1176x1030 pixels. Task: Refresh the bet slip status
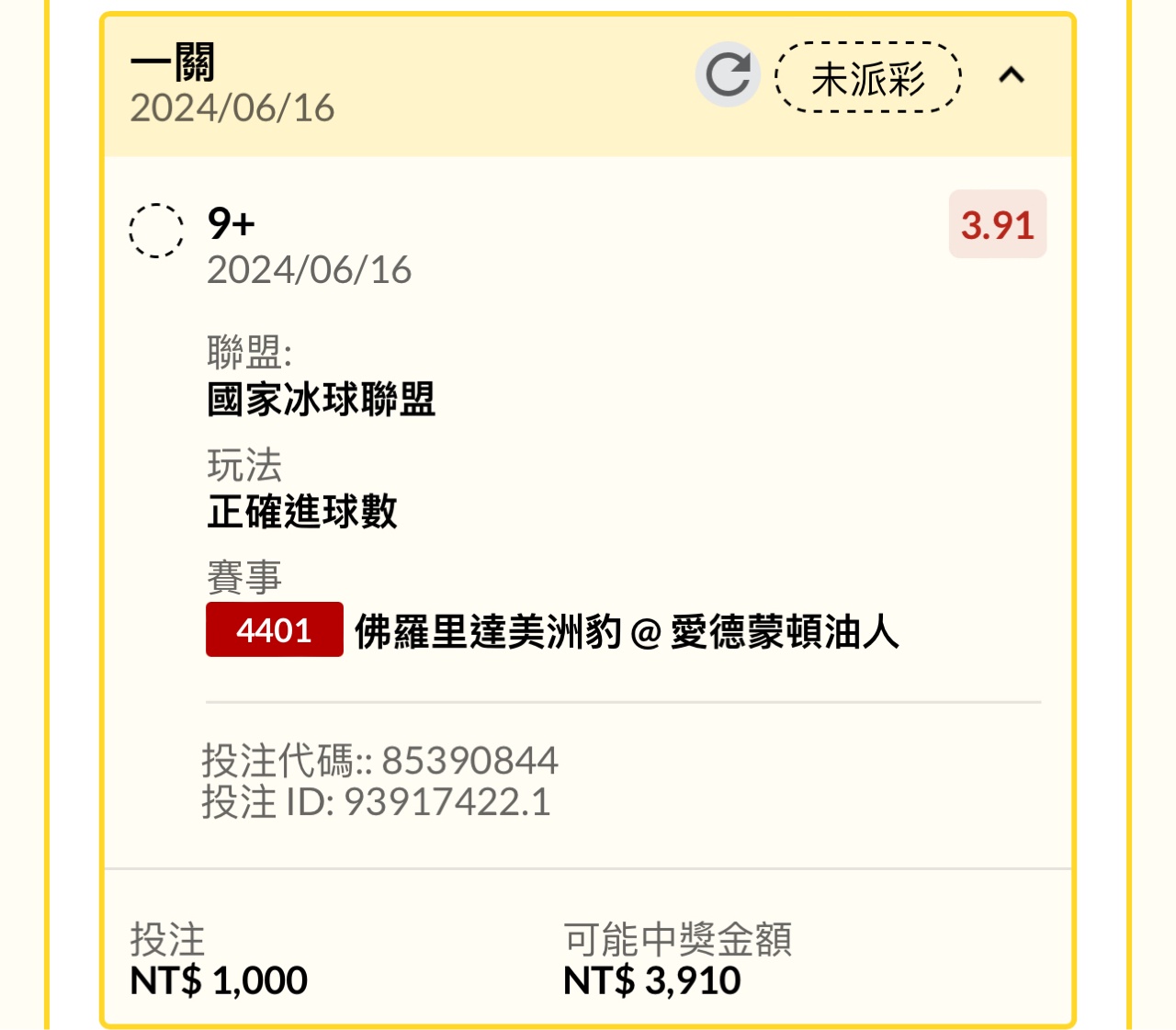(728, 75)
